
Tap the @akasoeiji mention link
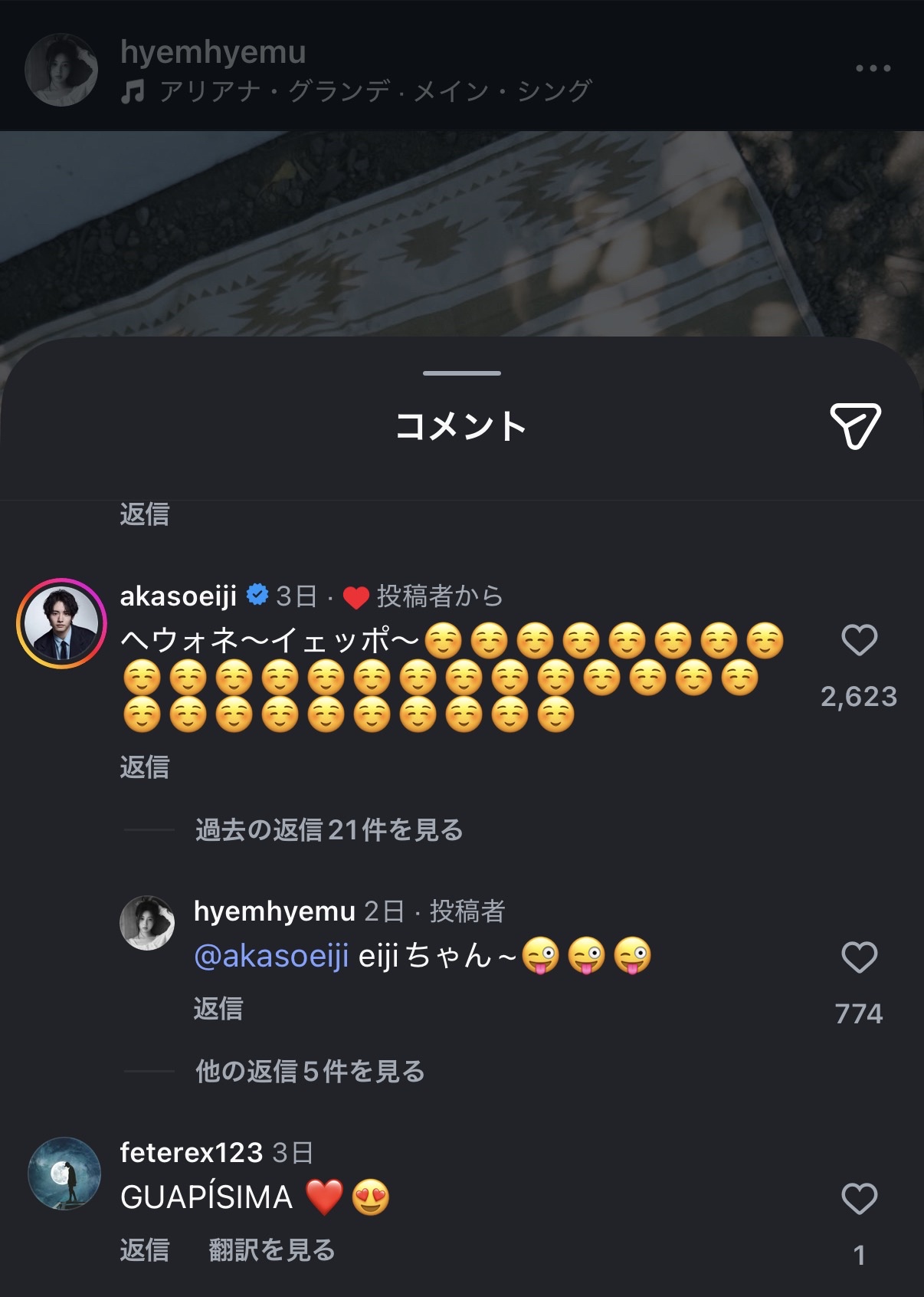coord(271,957)
